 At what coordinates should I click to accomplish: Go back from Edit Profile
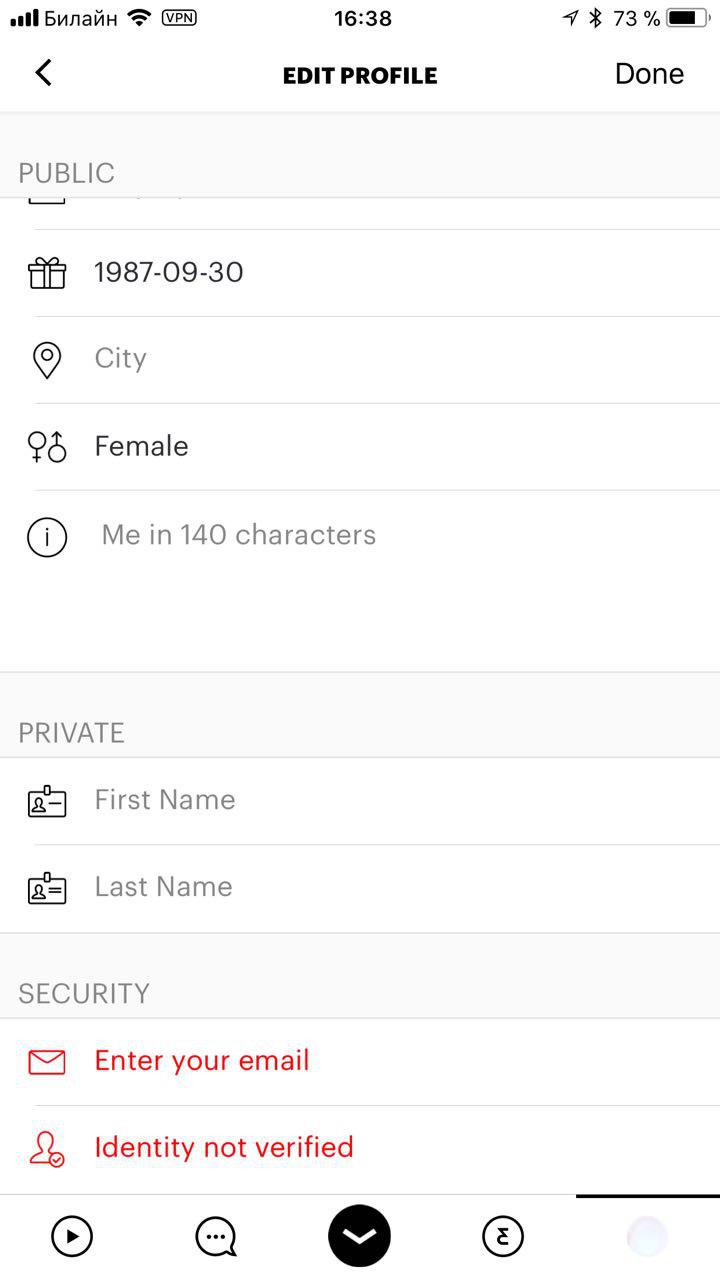pos(43,73)
